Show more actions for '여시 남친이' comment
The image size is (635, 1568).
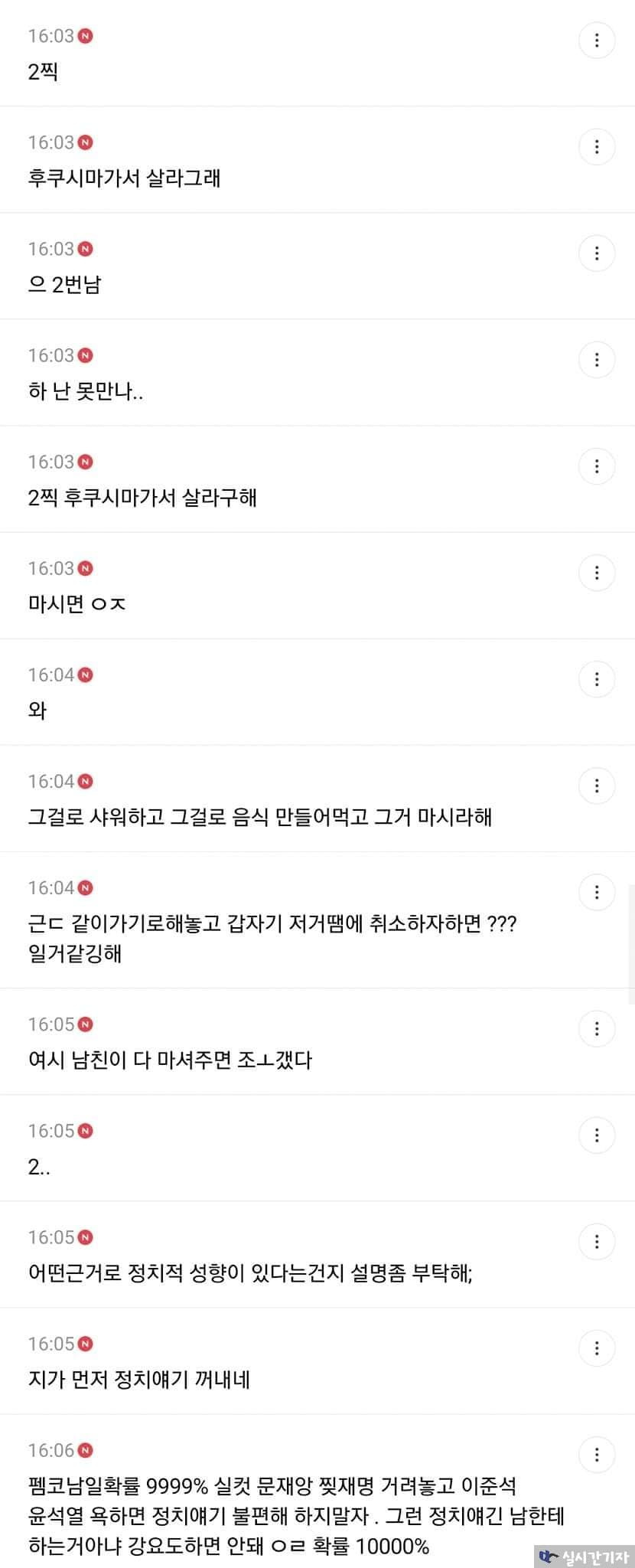click(x=597, y=1027)
